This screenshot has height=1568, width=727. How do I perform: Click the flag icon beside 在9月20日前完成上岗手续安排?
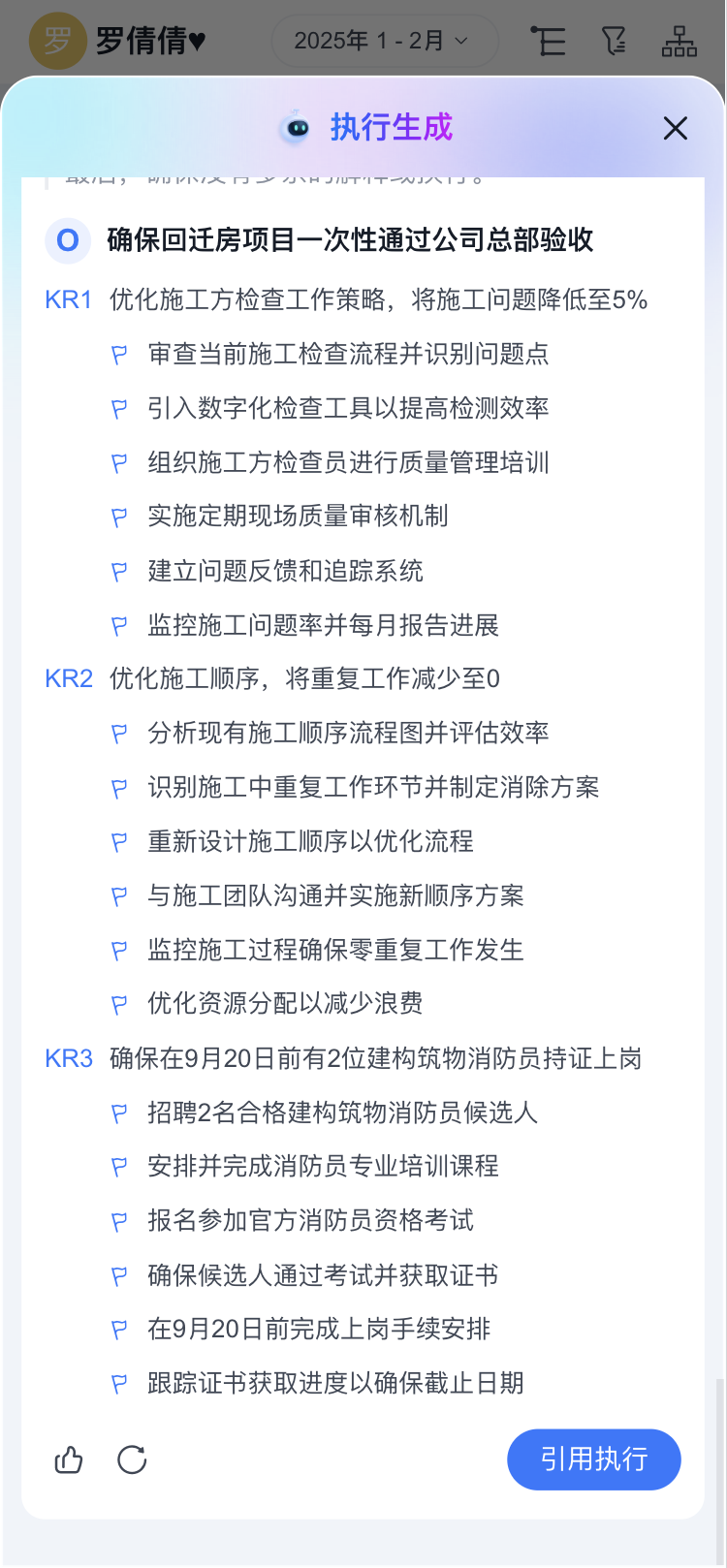pyautogui.click(x=119, y=1329)
